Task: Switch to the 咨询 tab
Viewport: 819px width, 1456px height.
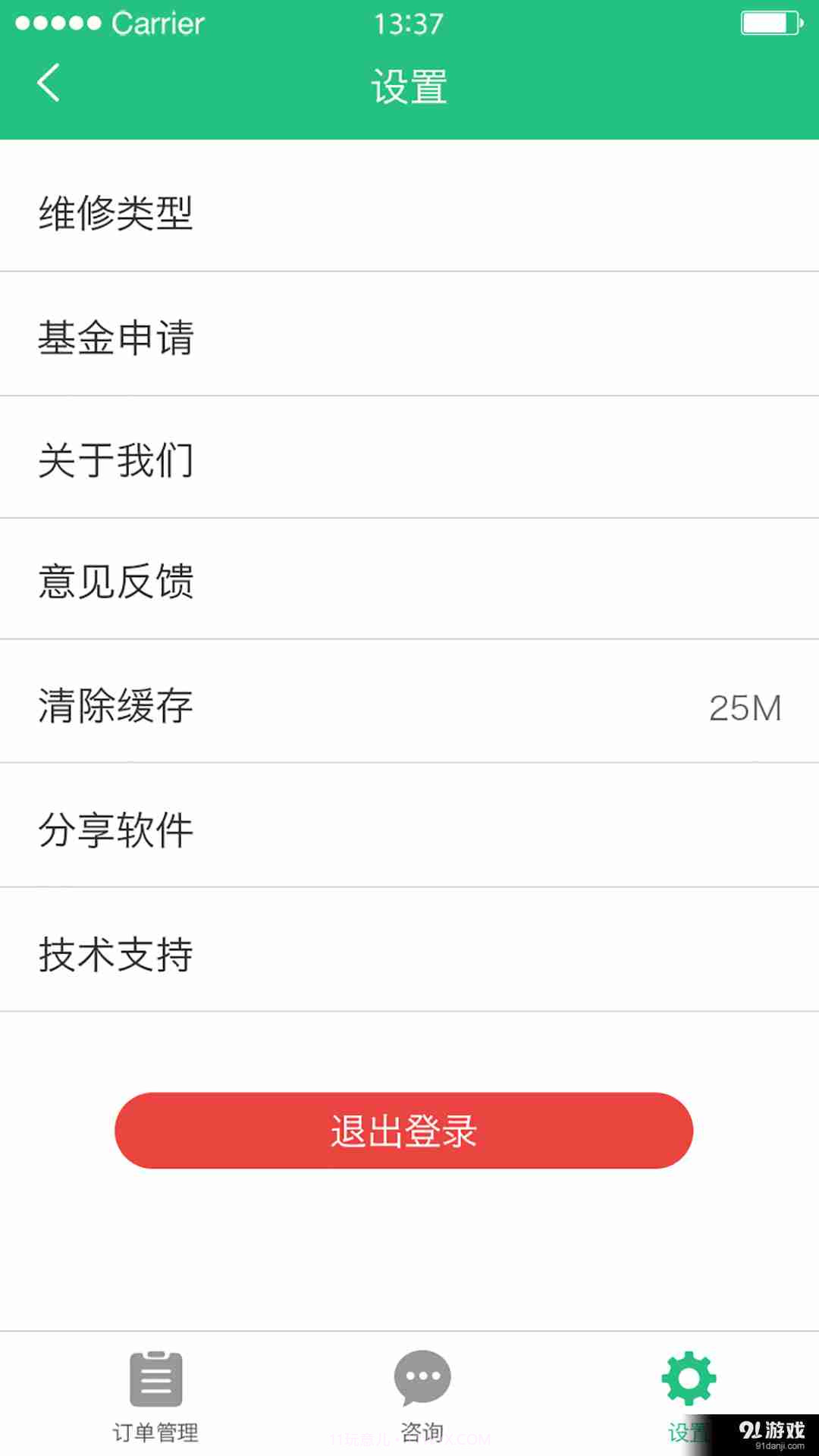Action: tap(421, 1395)
